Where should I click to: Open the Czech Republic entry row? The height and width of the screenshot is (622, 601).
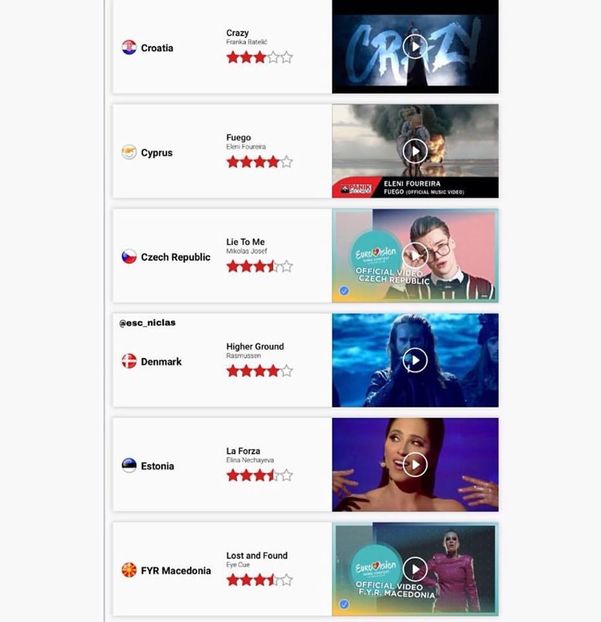[175, 257]
